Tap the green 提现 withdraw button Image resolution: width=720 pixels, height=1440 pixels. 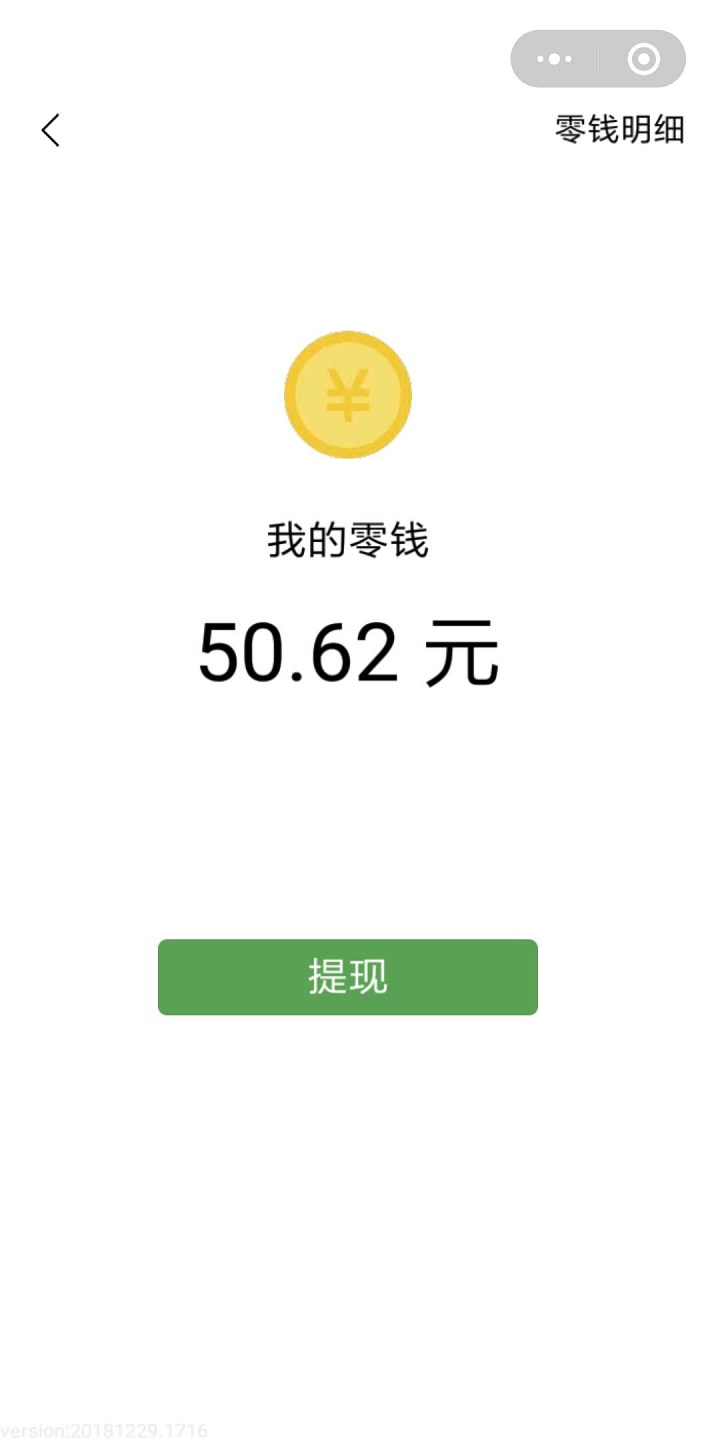tap(348, 977)
